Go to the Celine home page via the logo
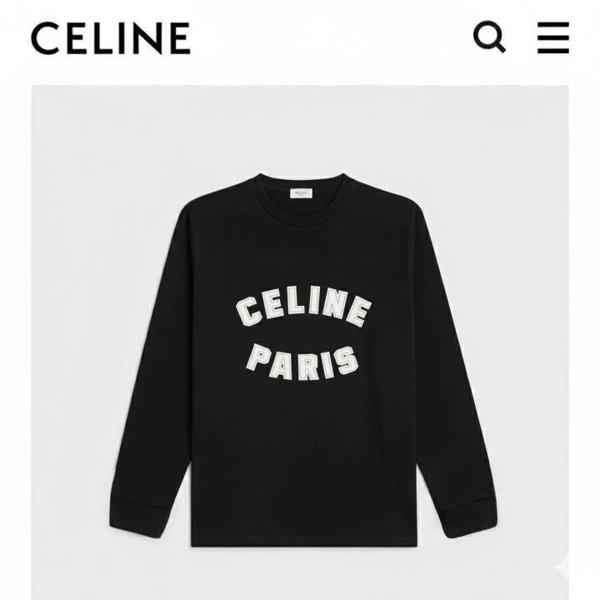Screen dimensions: 600x600 110,39
